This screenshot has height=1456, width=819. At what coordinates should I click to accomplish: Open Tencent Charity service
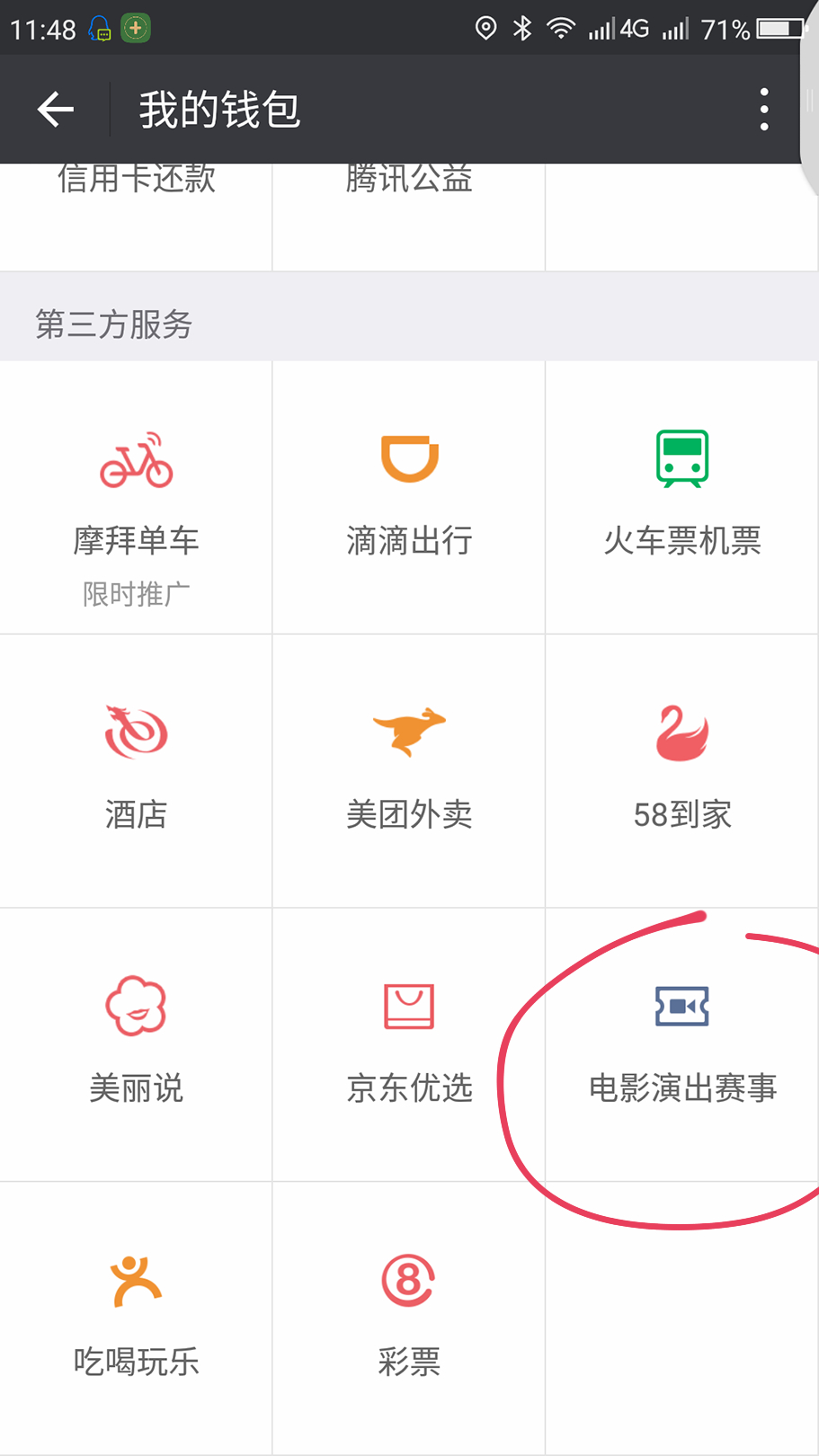pyautogui.click(x=409, y=180)
